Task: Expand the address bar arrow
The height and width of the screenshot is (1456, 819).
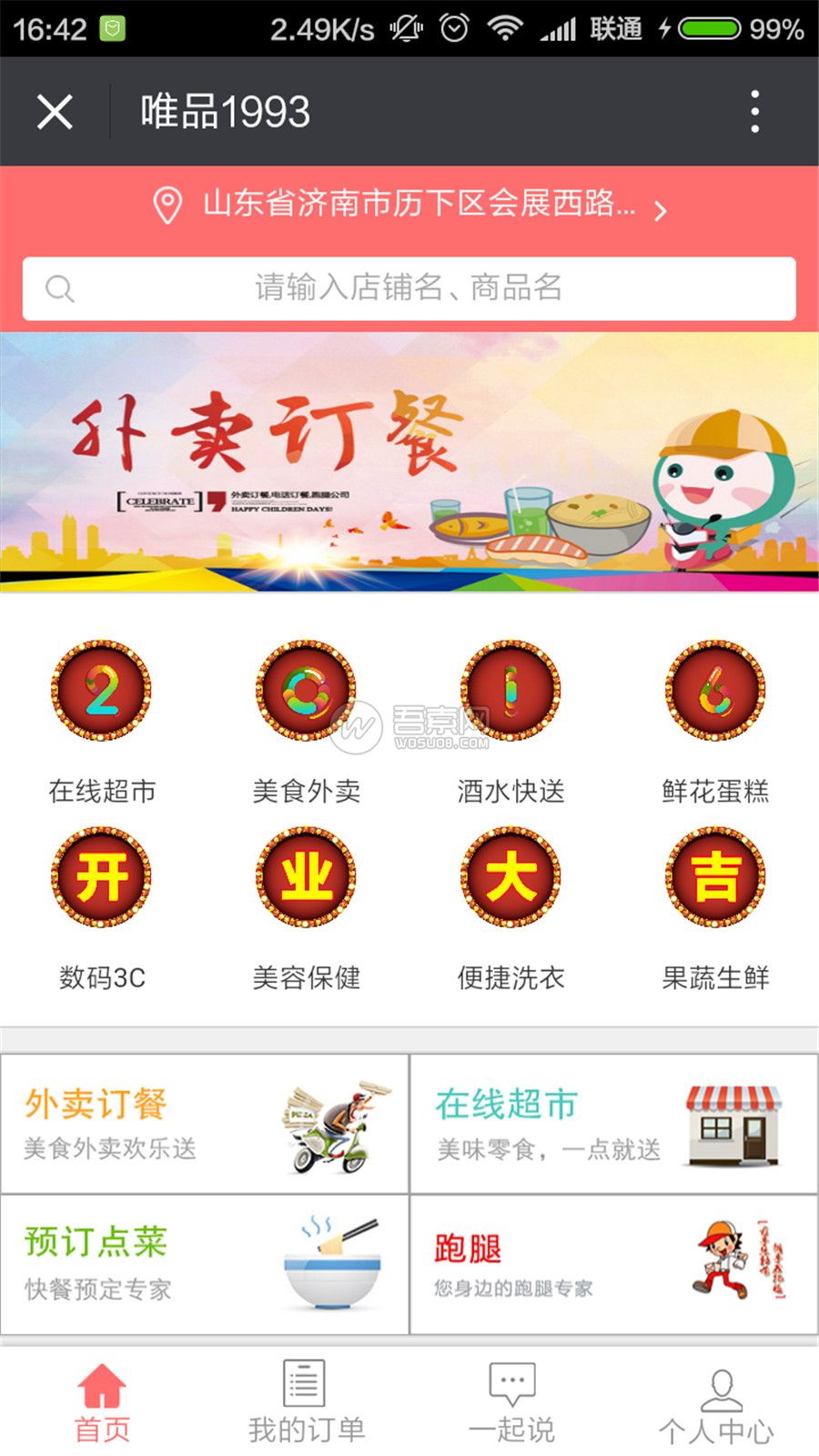Action: point(661,209)
